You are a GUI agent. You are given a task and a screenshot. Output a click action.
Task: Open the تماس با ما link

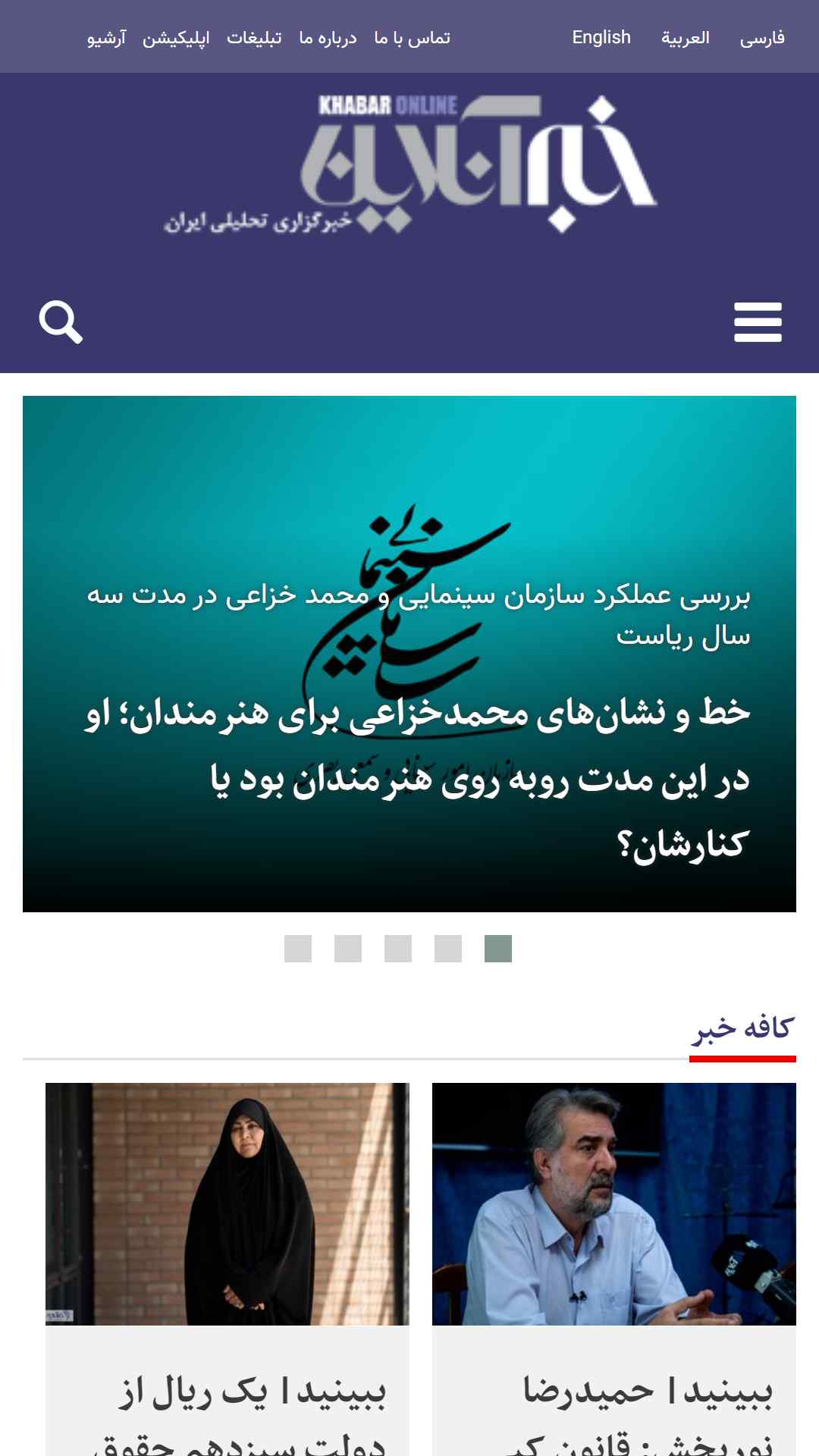pyautogui.click(x=412, y=37)
